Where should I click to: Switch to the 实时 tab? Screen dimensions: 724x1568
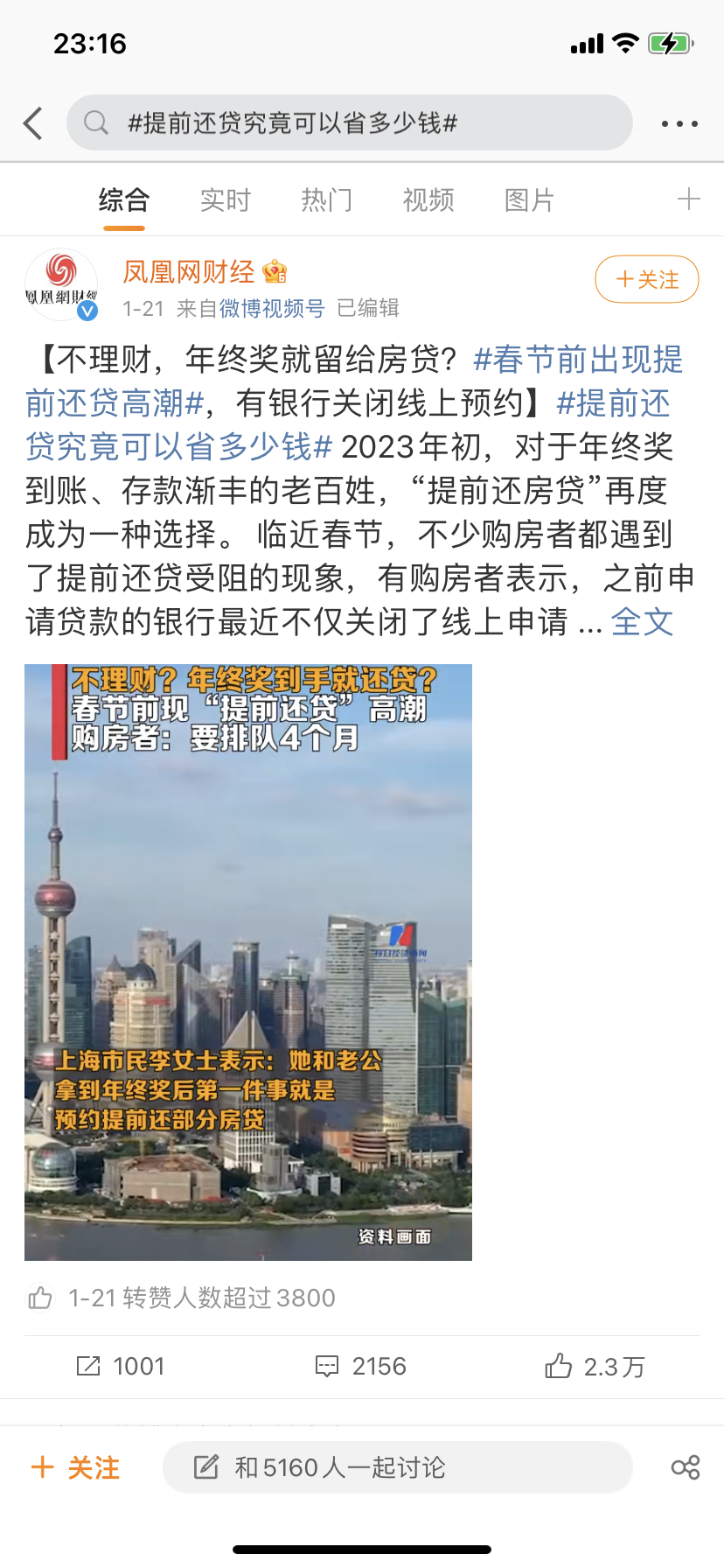(225, 200)
